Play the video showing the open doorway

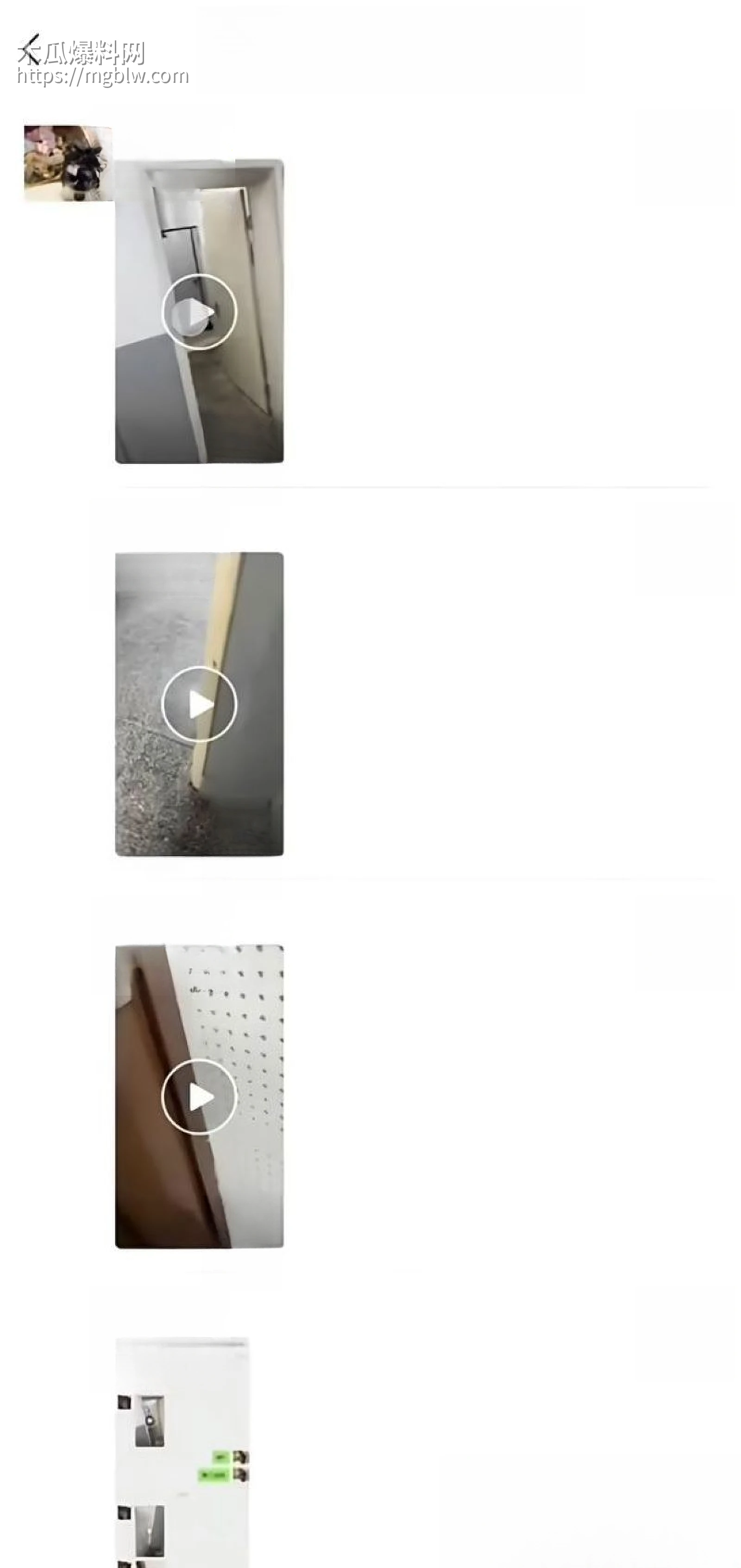199,312
